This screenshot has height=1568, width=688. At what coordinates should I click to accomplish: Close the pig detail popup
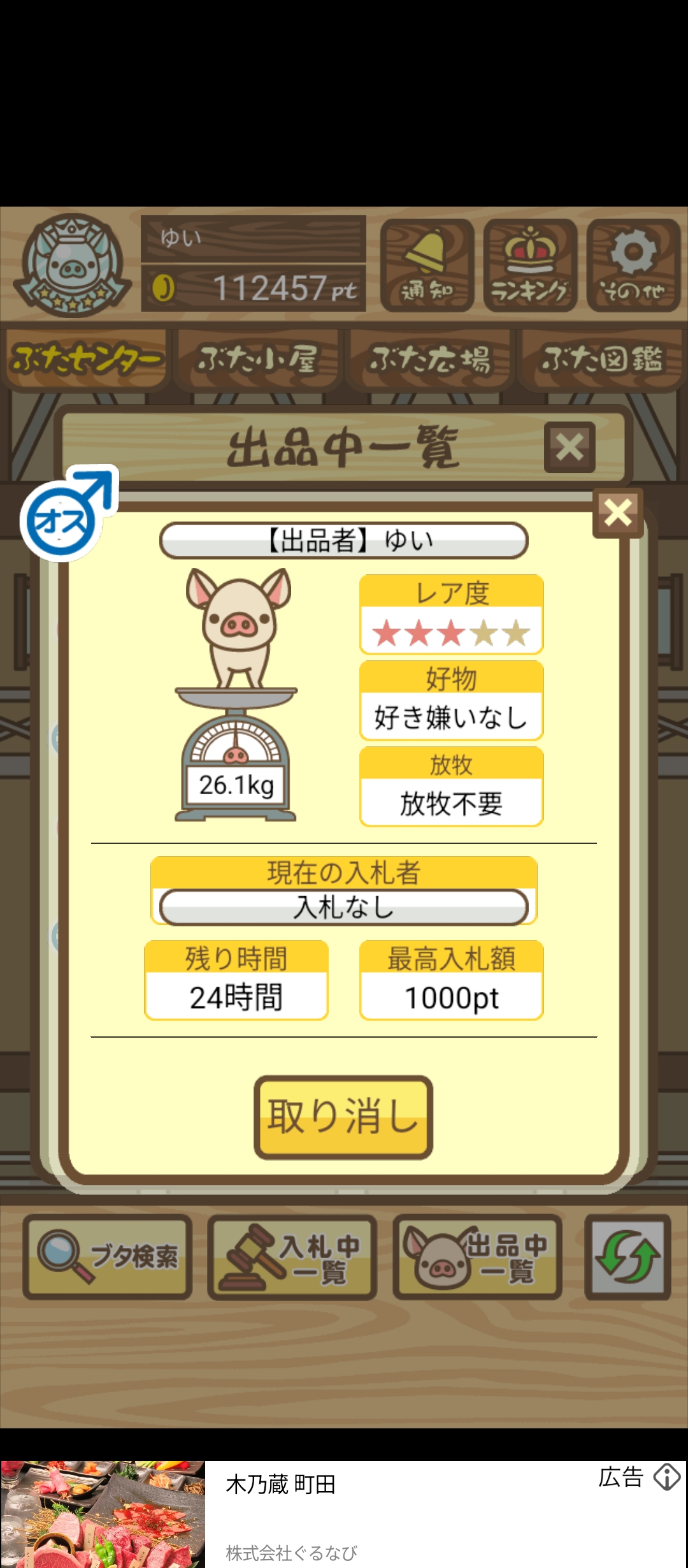tap(617, 513)
